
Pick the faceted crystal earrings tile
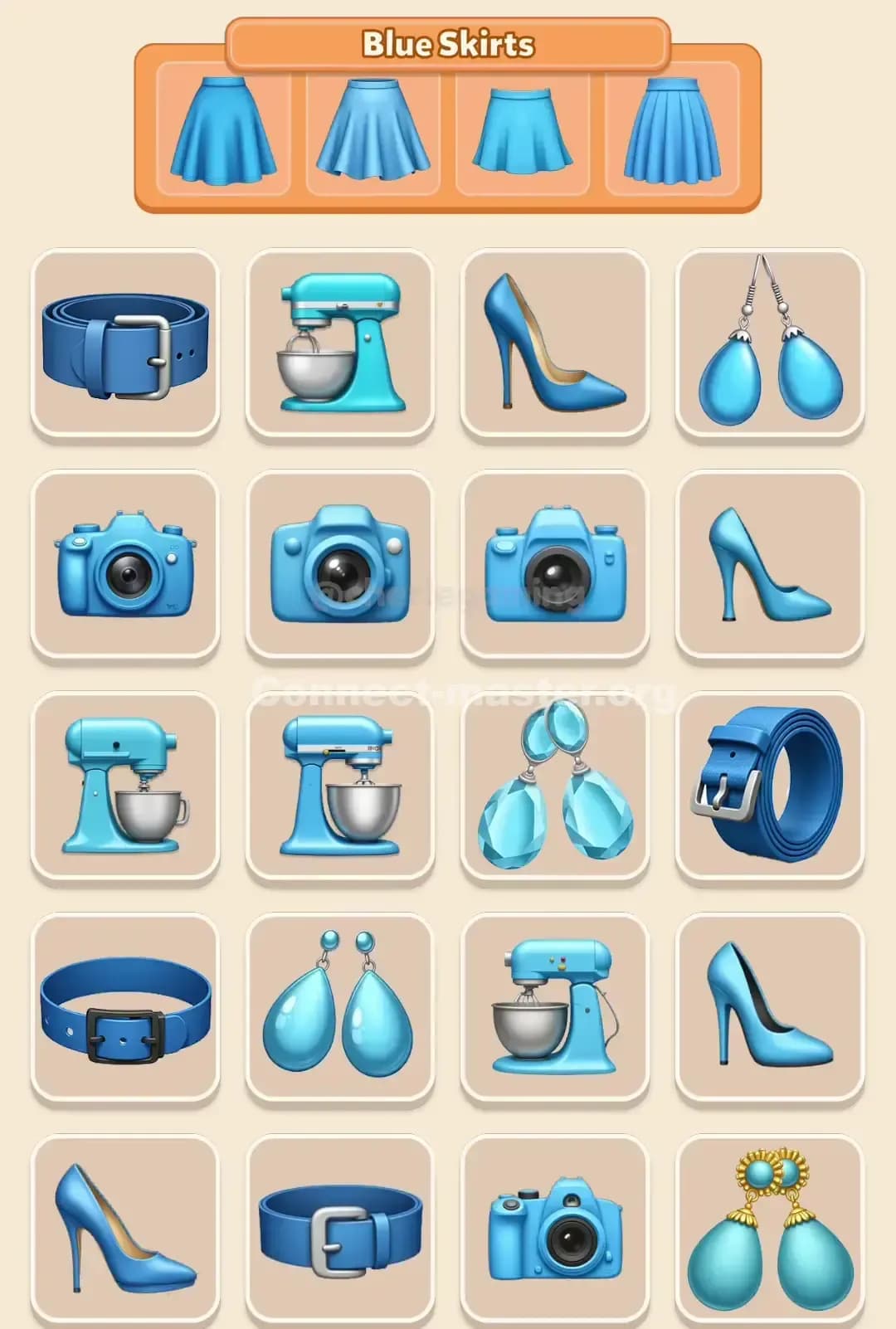pos(555,786)
